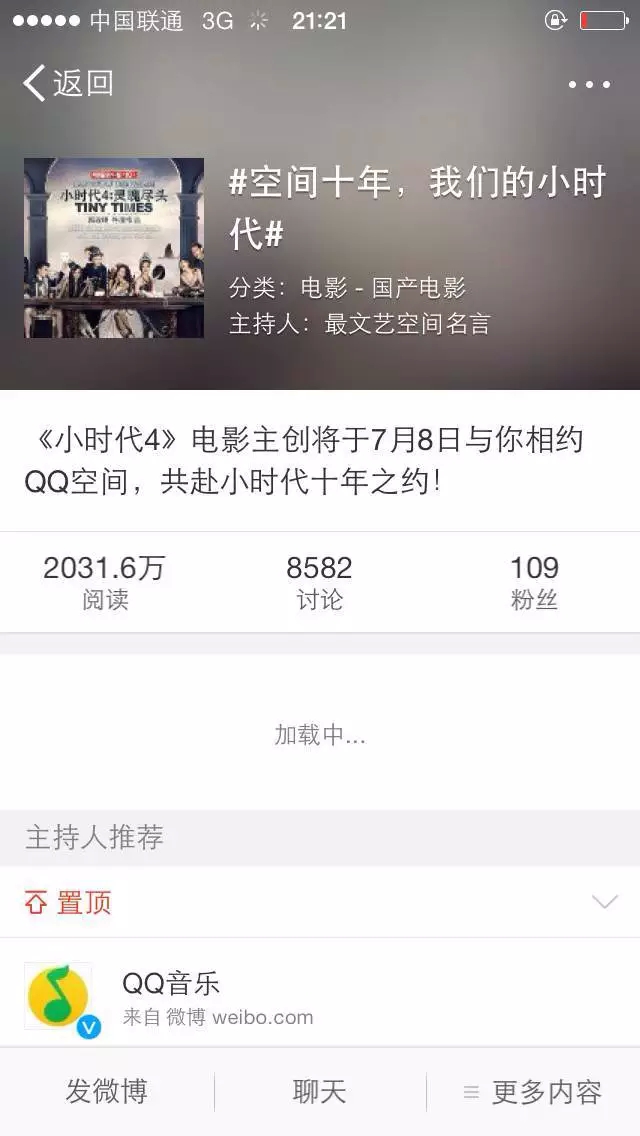Screen dimensions: 640x1136
Task: Open the 聊天 chat option
Action: pyautogui.click(x=319, y=1092)
